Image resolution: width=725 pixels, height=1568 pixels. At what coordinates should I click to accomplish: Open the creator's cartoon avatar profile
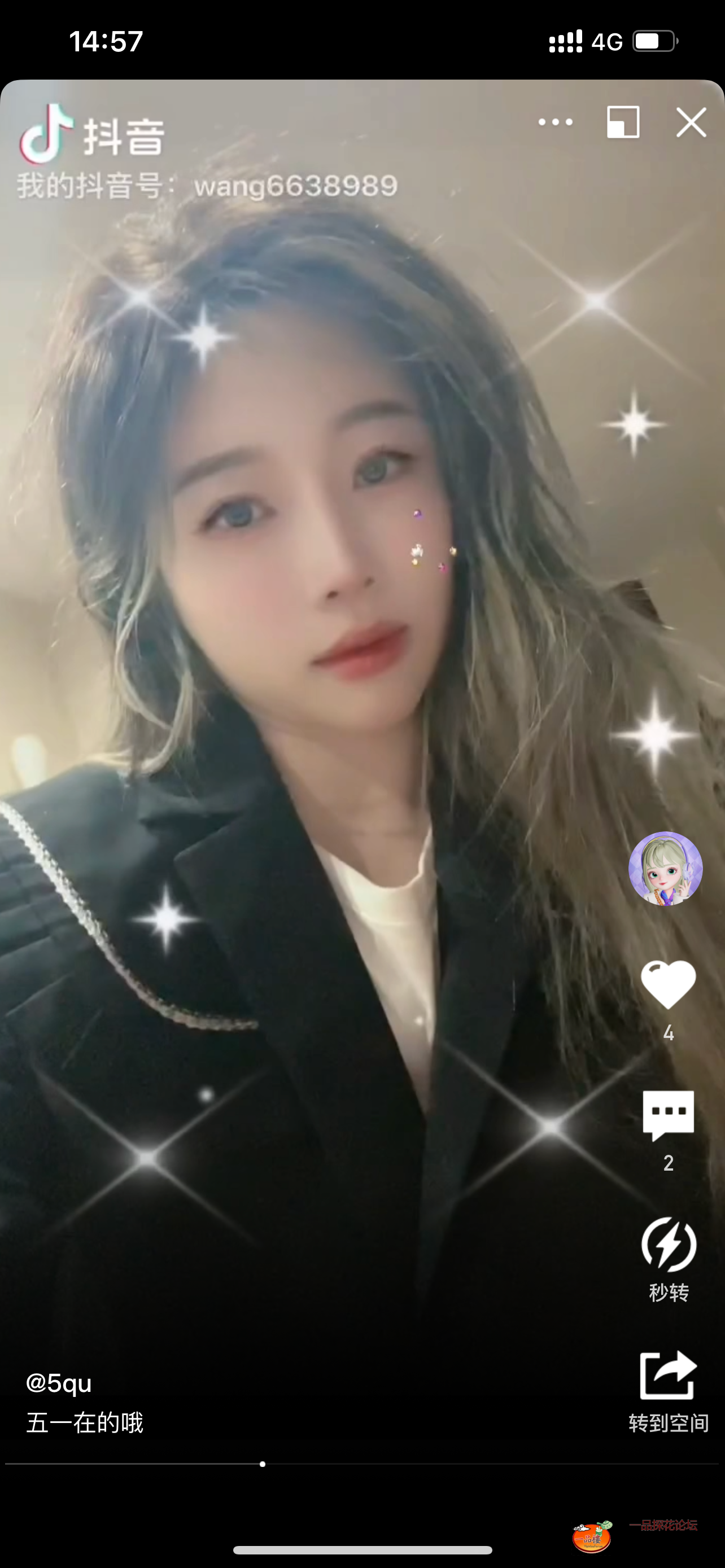[x=665, y=869]
